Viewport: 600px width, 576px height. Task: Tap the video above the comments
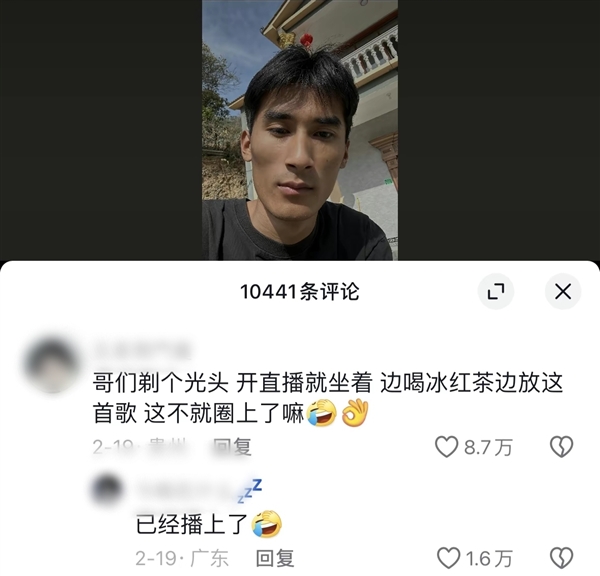(300, 130)
